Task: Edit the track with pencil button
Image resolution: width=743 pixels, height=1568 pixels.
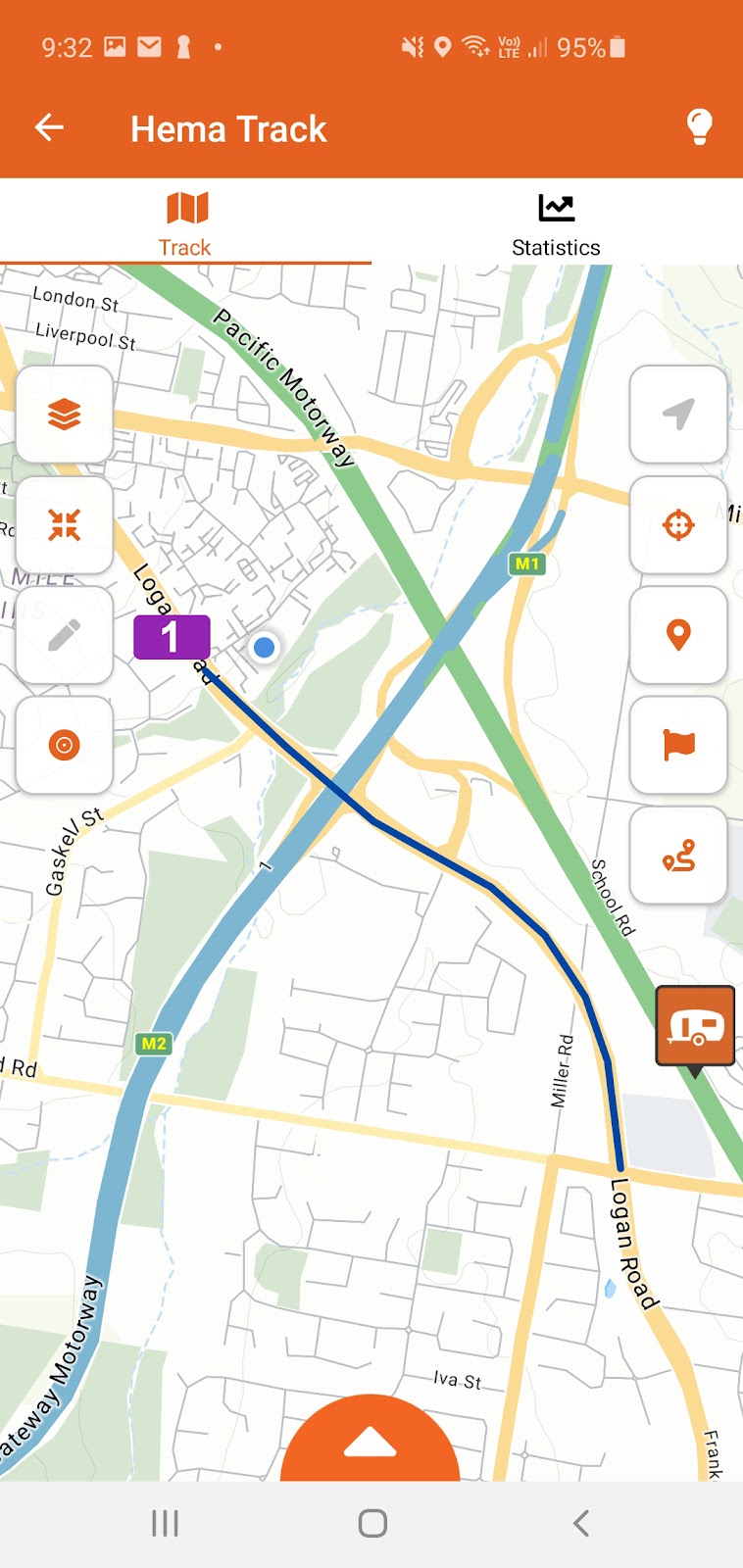Action: (65, 635)
